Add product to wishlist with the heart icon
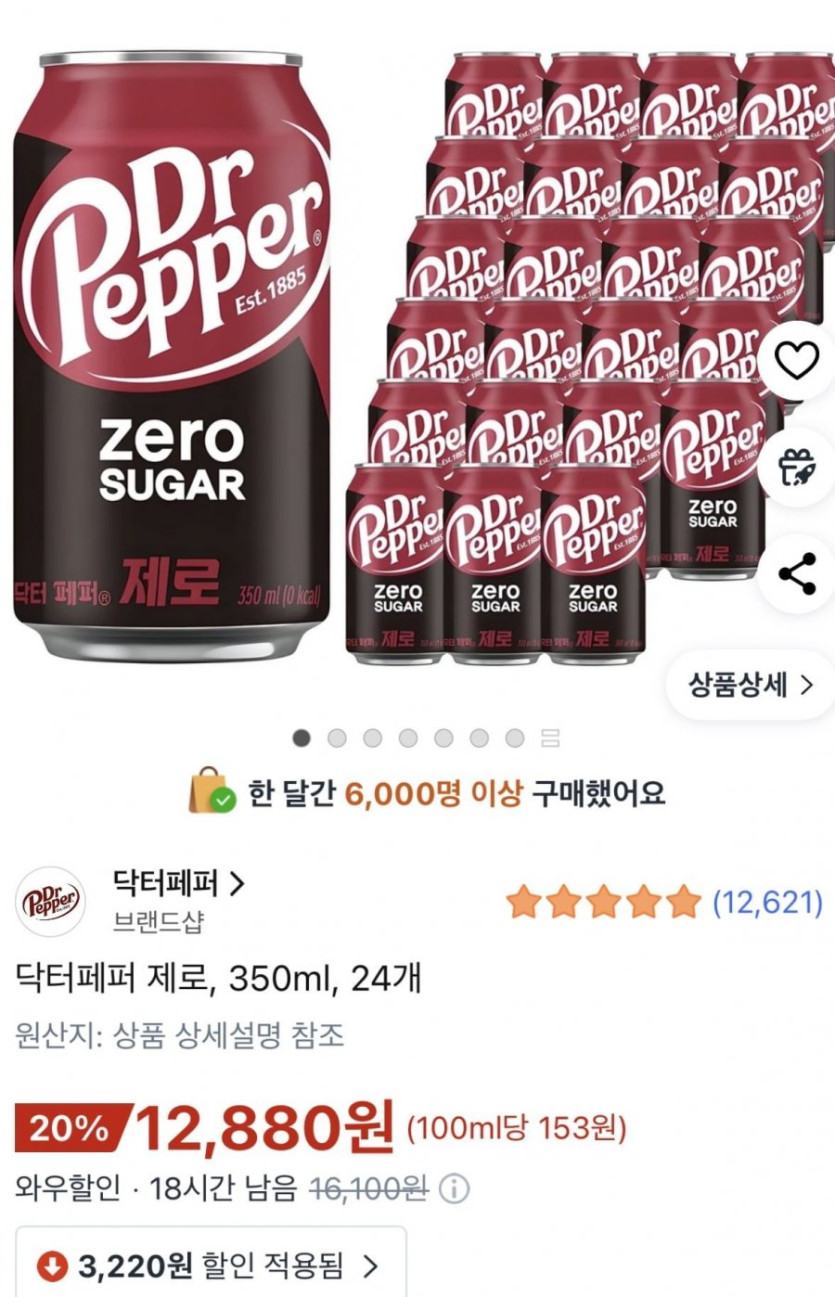The width and height of the screenshot is (835, 1297). pyautogui.click(x=797, y=361)
